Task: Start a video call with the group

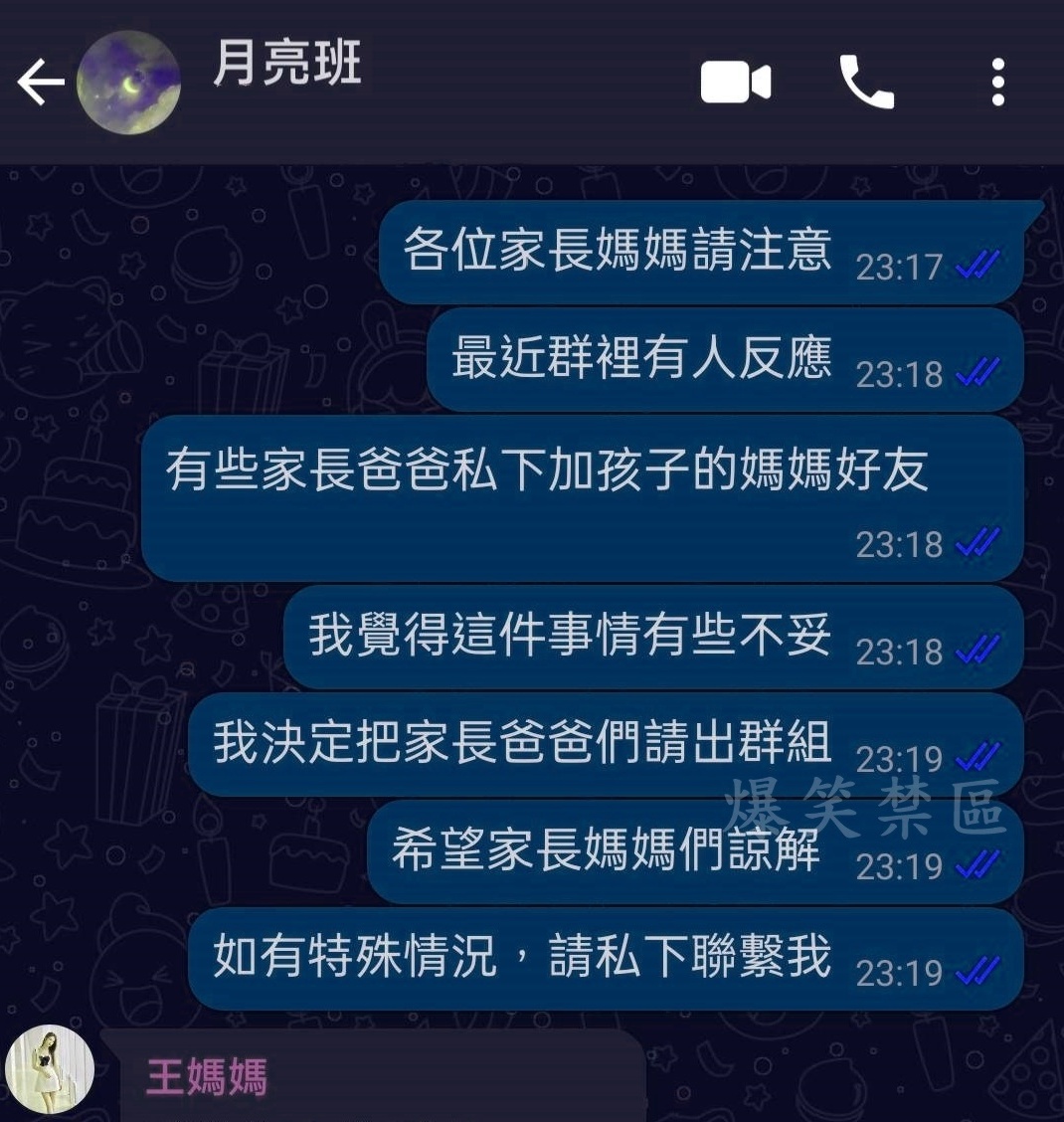Action: pyautogui.click(x=736, y=83)
